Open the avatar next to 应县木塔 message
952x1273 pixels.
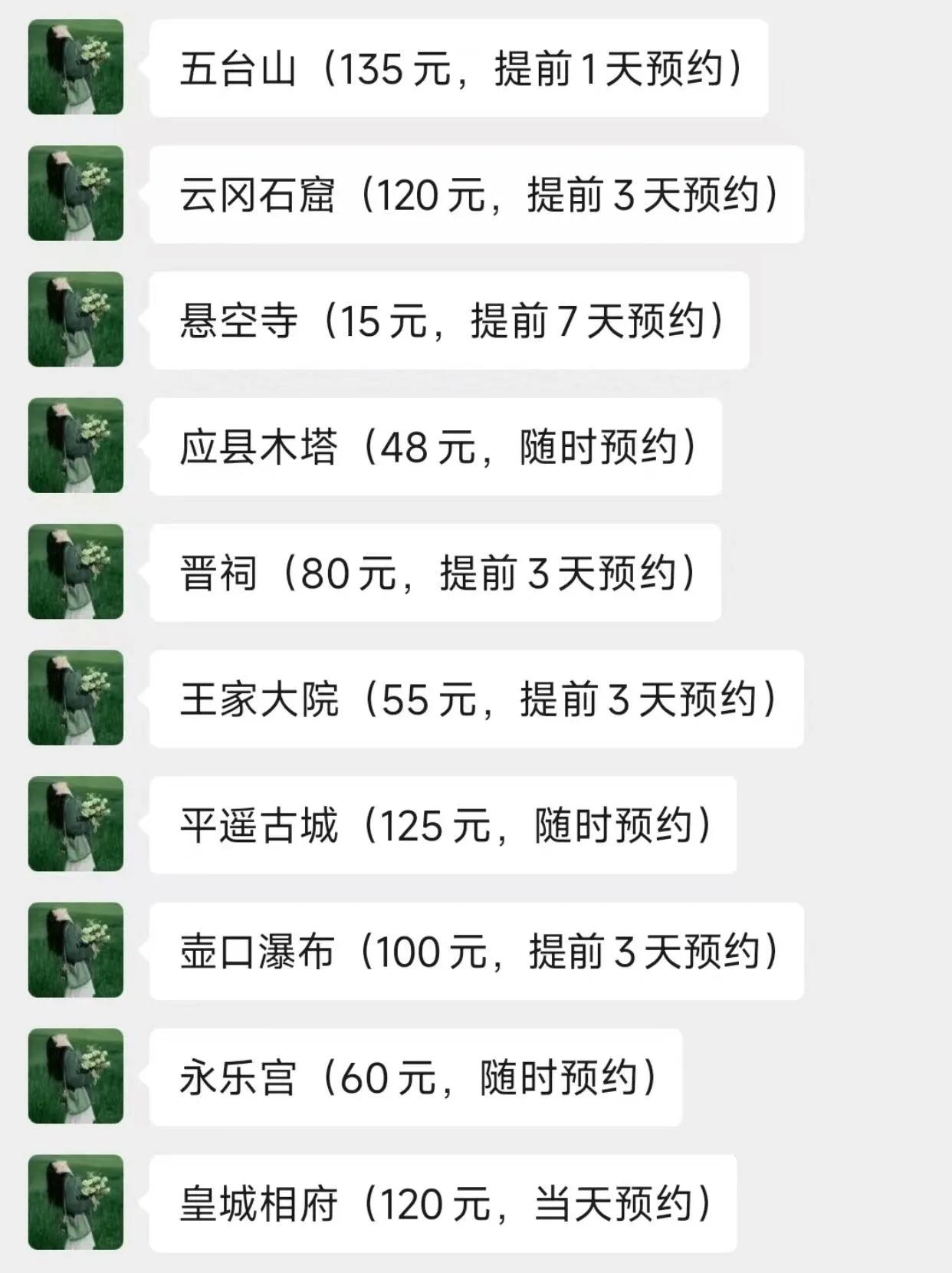click(75, 446)
